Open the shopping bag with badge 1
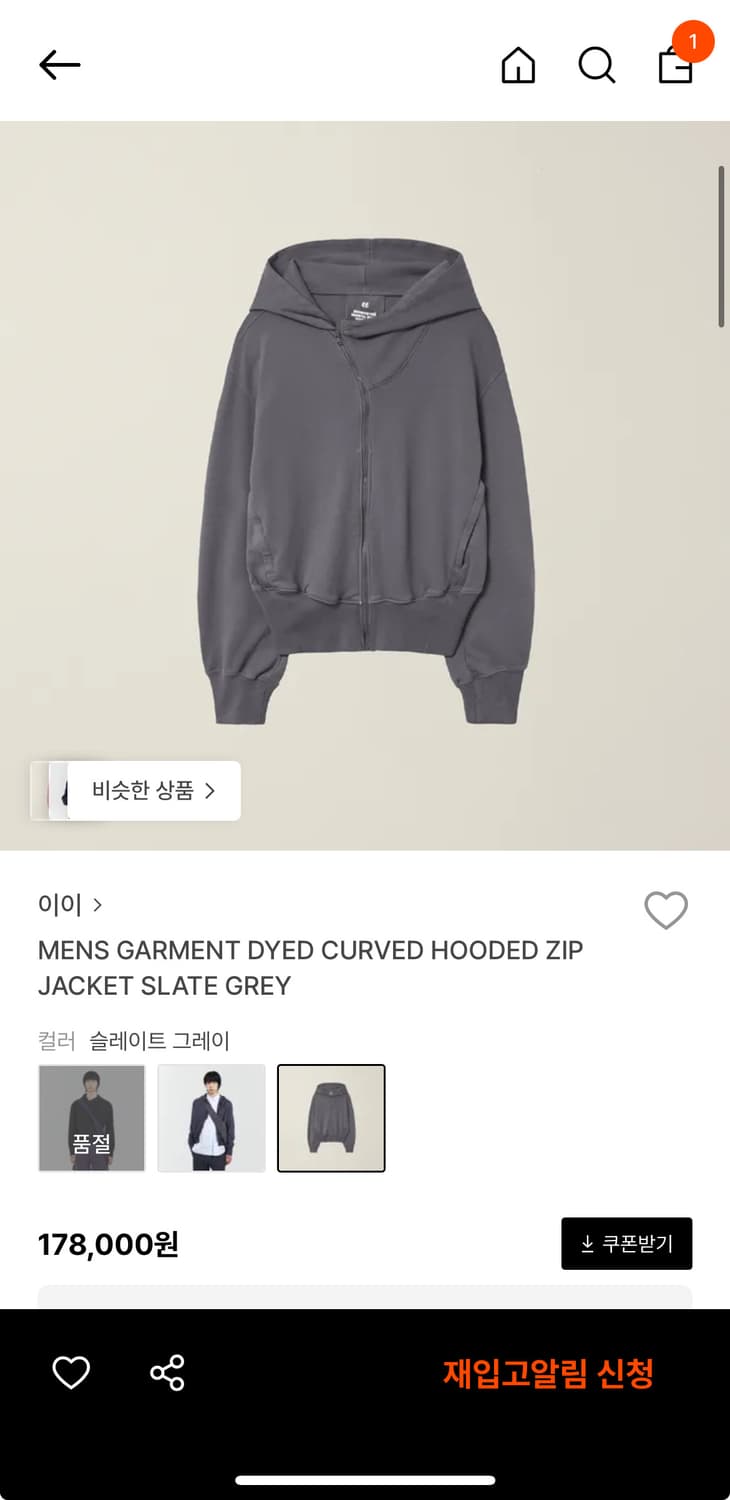730x1500 pixels. pos(676,68)
